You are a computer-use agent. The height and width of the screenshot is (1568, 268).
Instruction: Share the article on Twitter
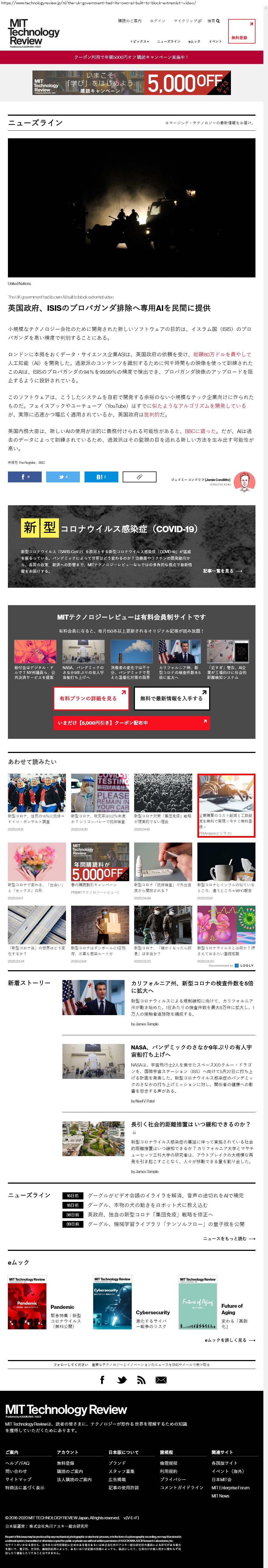point(63,477)
